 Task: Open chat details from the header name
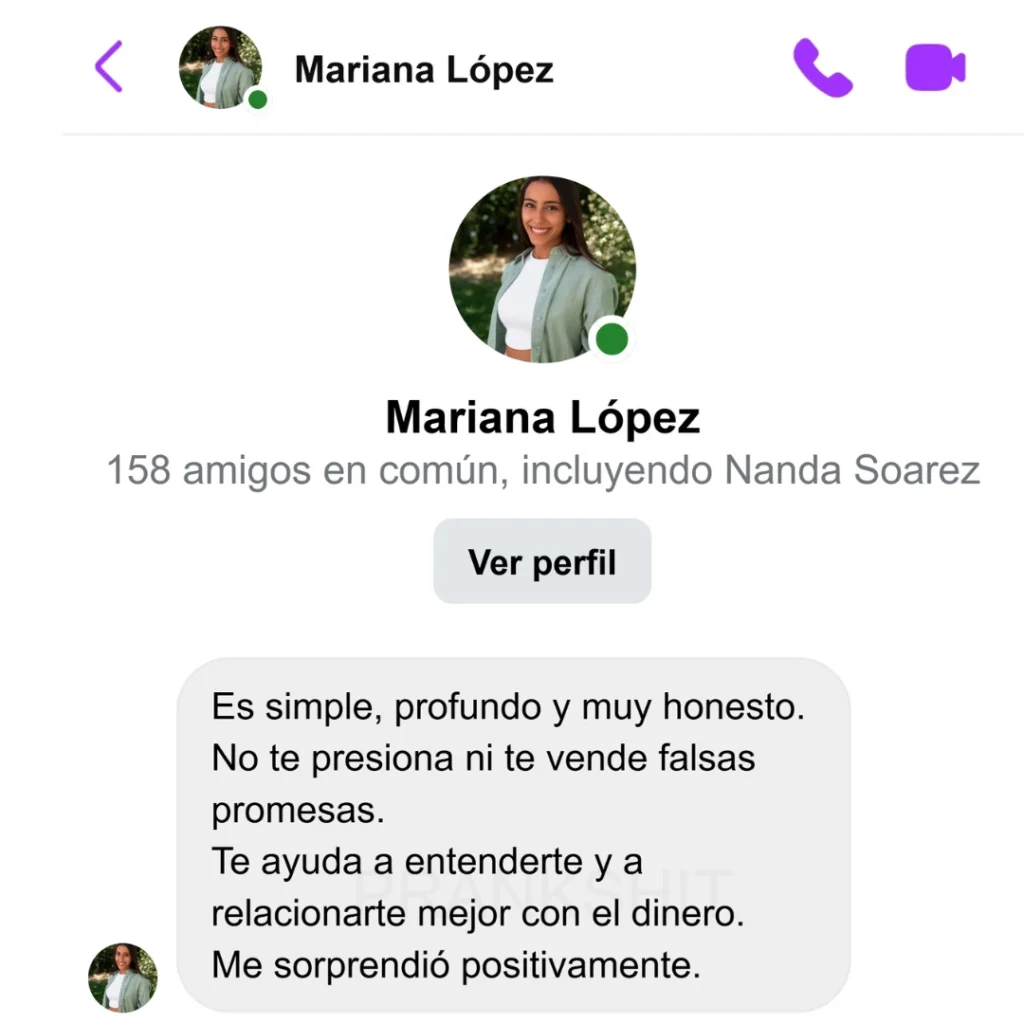(424, 70)
